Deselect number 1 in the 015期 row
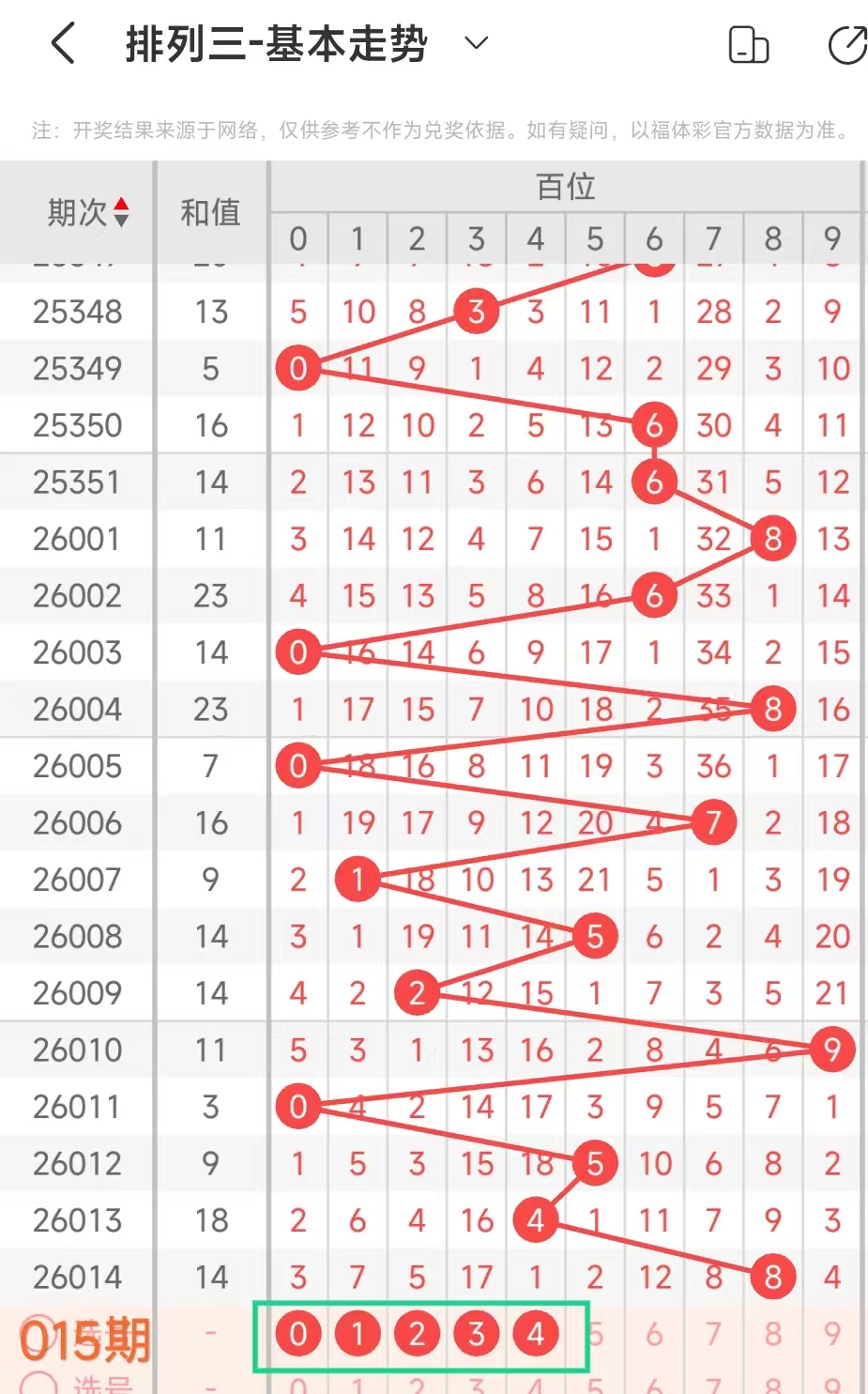The width and height of the screenshot is (868, 1394). click(358, 1333)
